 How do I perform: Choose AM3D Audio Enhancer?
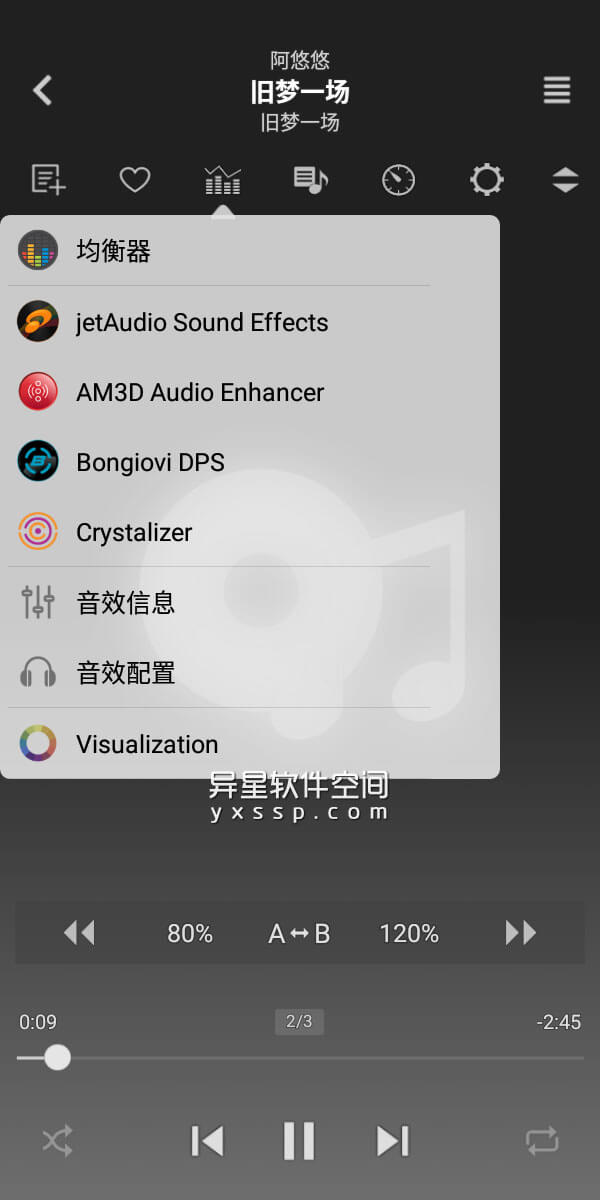pyautogui.click(x=200, y=392)
